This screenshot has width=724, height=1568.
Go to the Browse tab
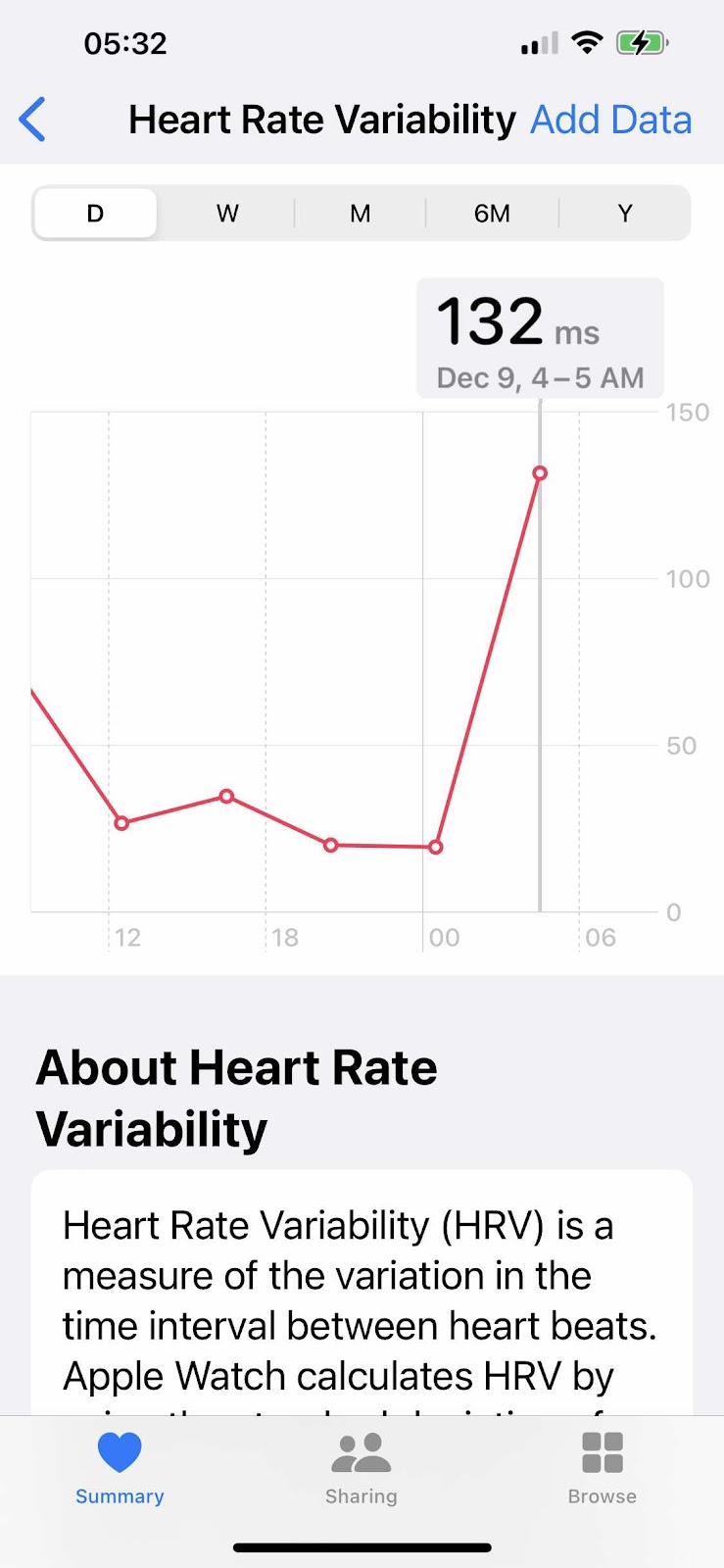(x=603, y=1468)
